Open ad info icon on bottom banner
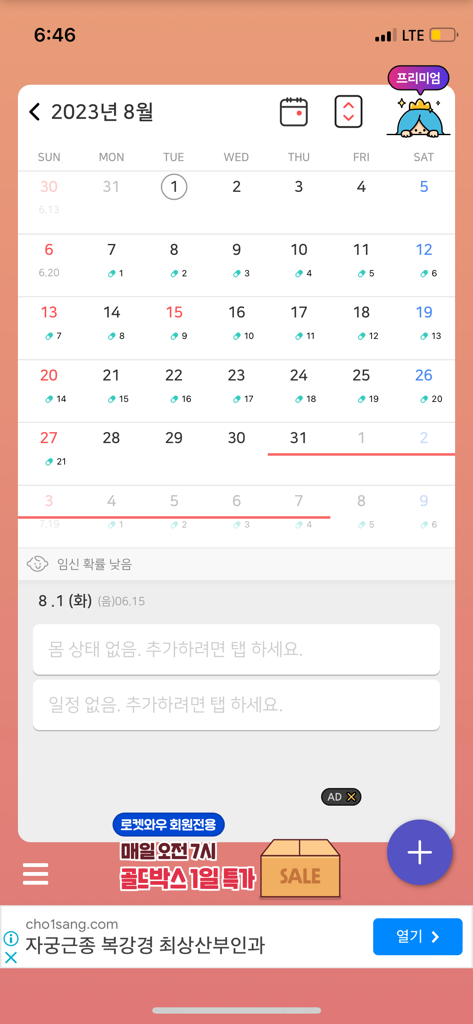The height and width of the screenshot is (1024, 473). coord(11,938)
